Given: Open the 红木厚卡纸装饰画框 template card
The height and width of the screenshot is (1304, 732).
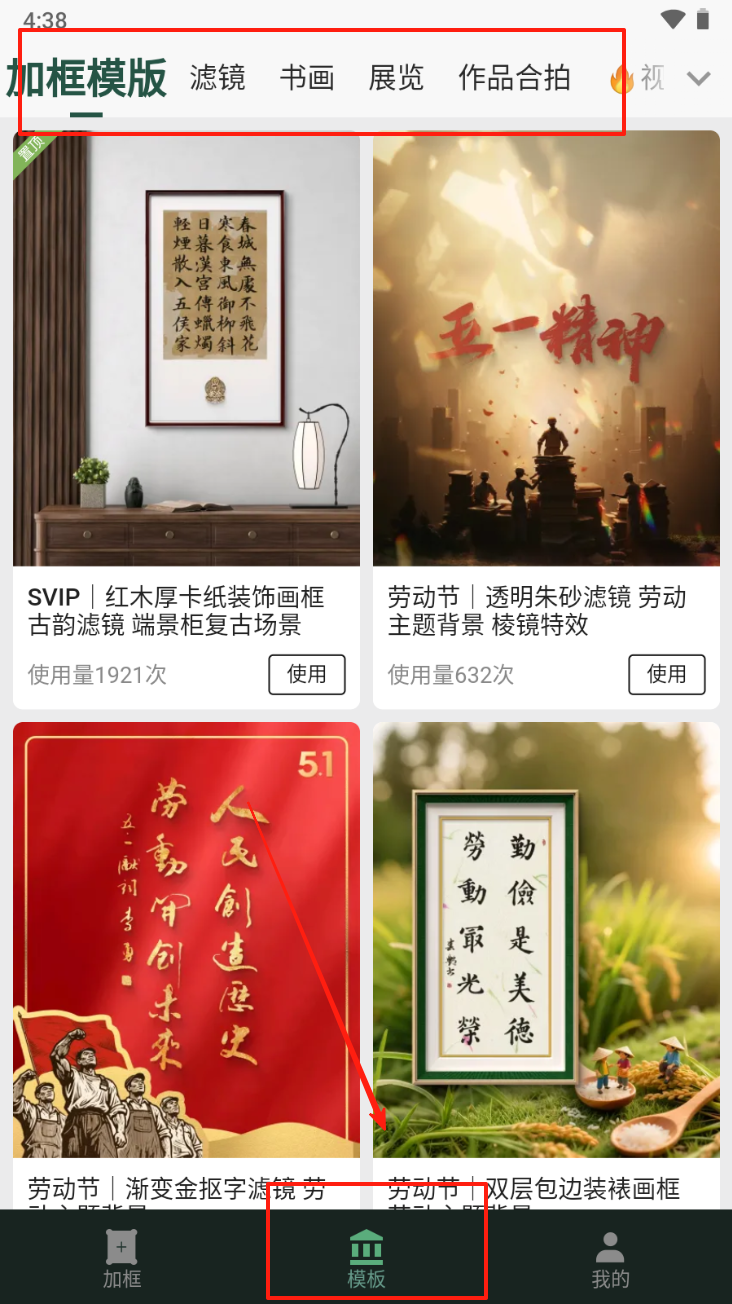Looking at the screenshot, I should coord(186,419).
